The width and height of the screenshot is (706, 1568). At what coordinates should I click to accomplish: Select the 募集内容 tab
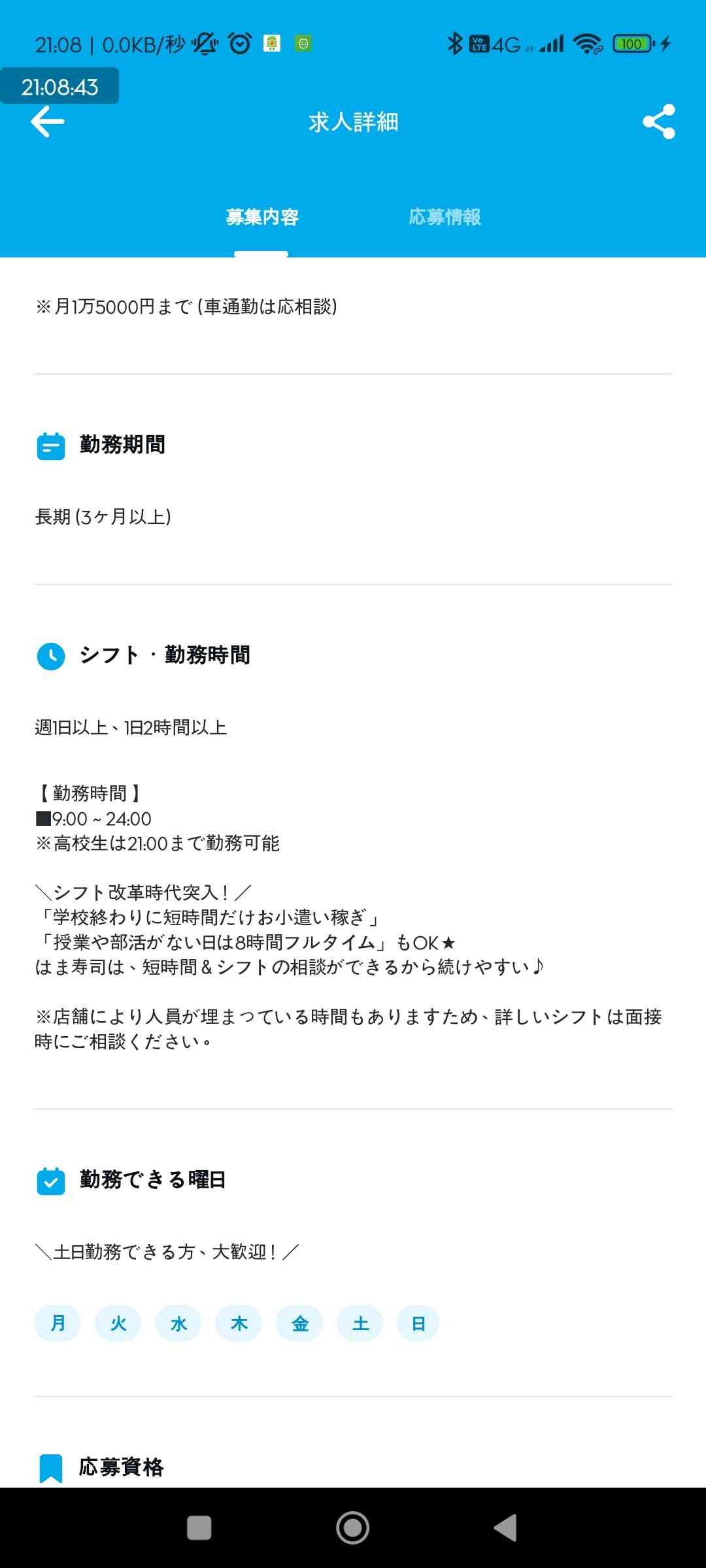262,217
